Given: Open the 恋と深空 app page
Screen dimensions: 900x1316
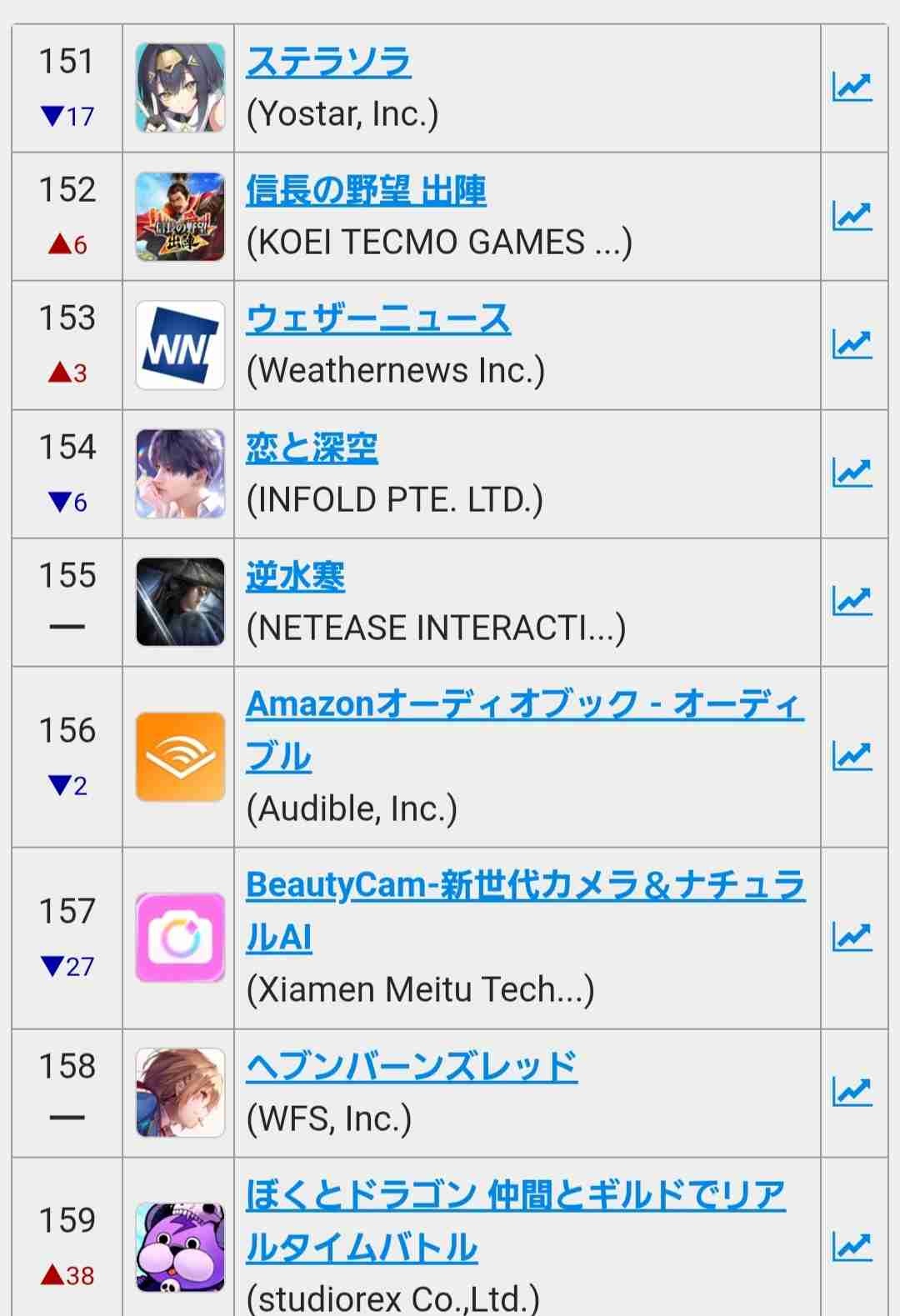Looking at the screenshot, I should 312,448.
